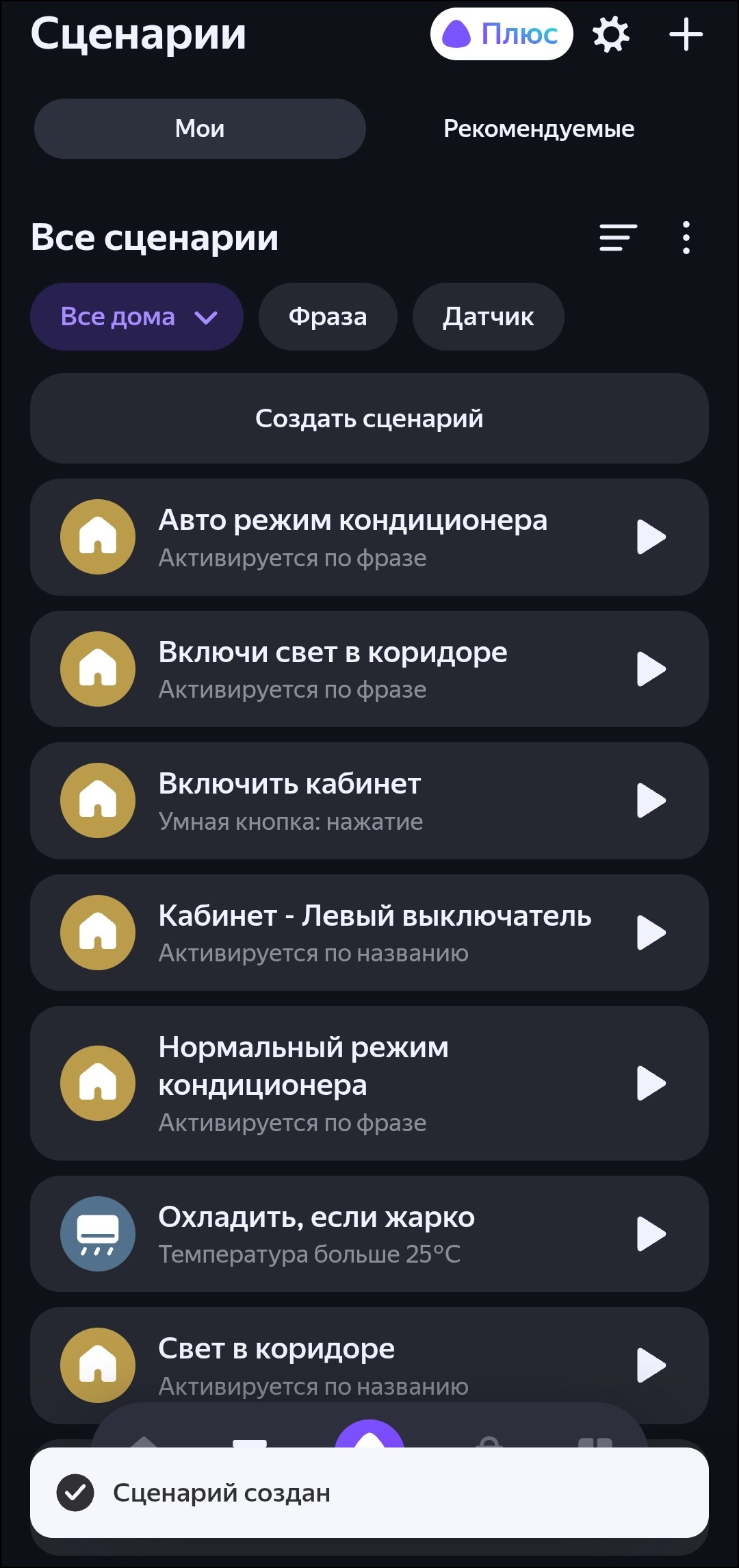Image resolution: width=739 pixels, height=1568 pixels.
Task: Expand the Все дома dropdown
Action: pos(137,317)
